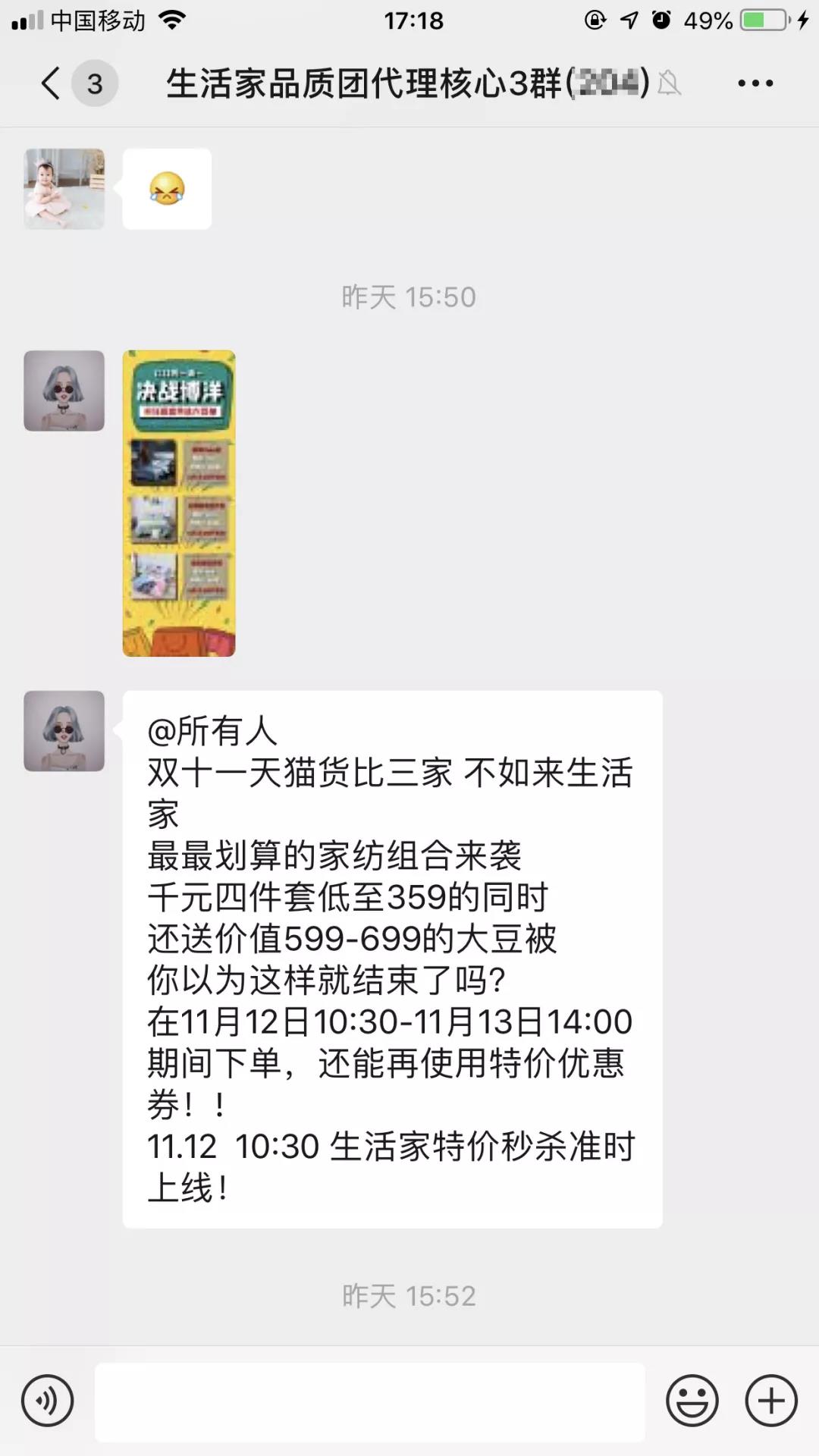The height and width of the screenshot is (1456, 819).
Task: Open group chat details via three dots
Action: coord(755,83)
